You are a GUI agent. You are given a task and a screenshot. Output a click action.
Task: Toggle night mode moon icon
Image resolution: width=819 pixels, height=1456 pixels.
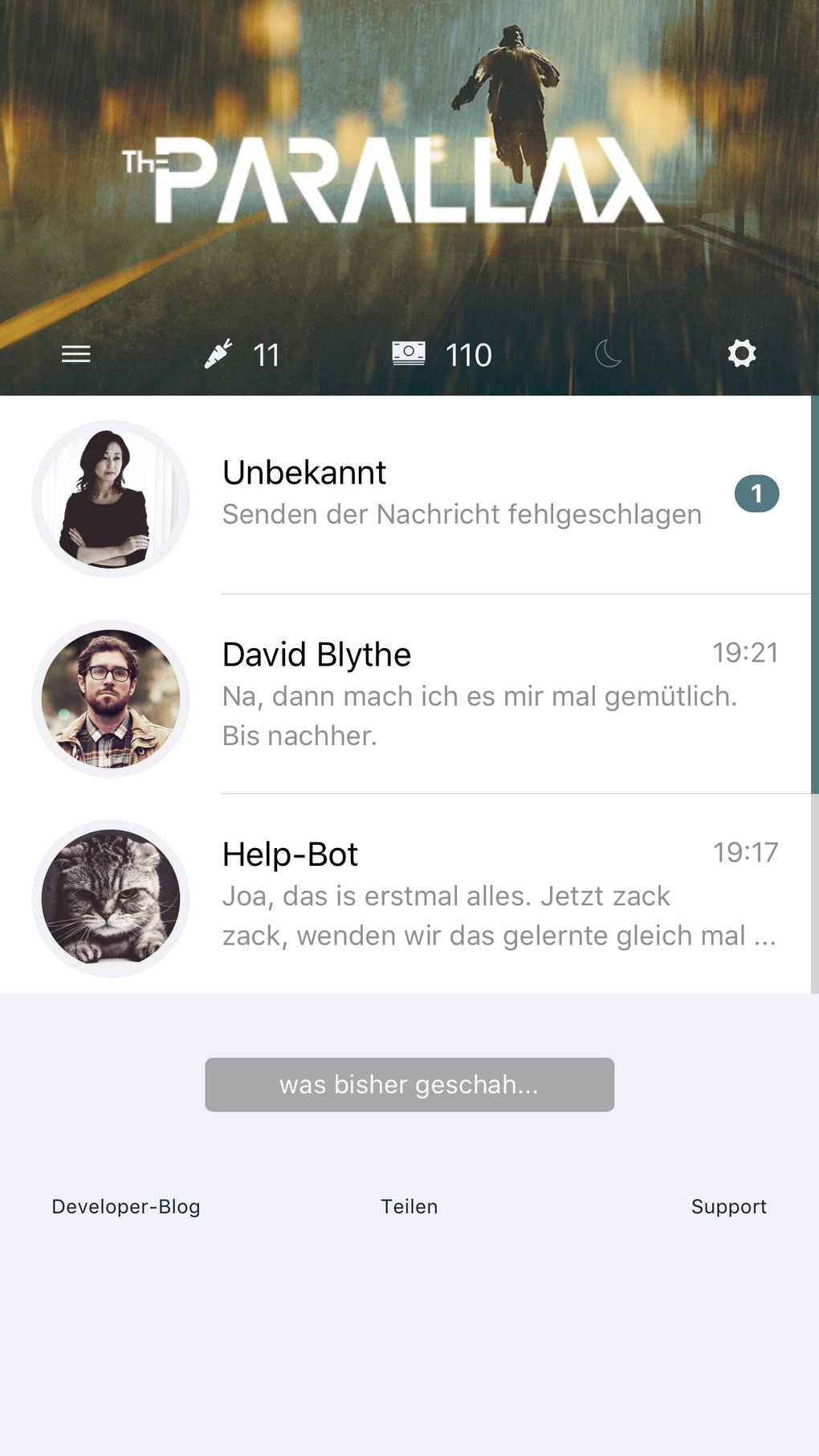coord(609,353)
